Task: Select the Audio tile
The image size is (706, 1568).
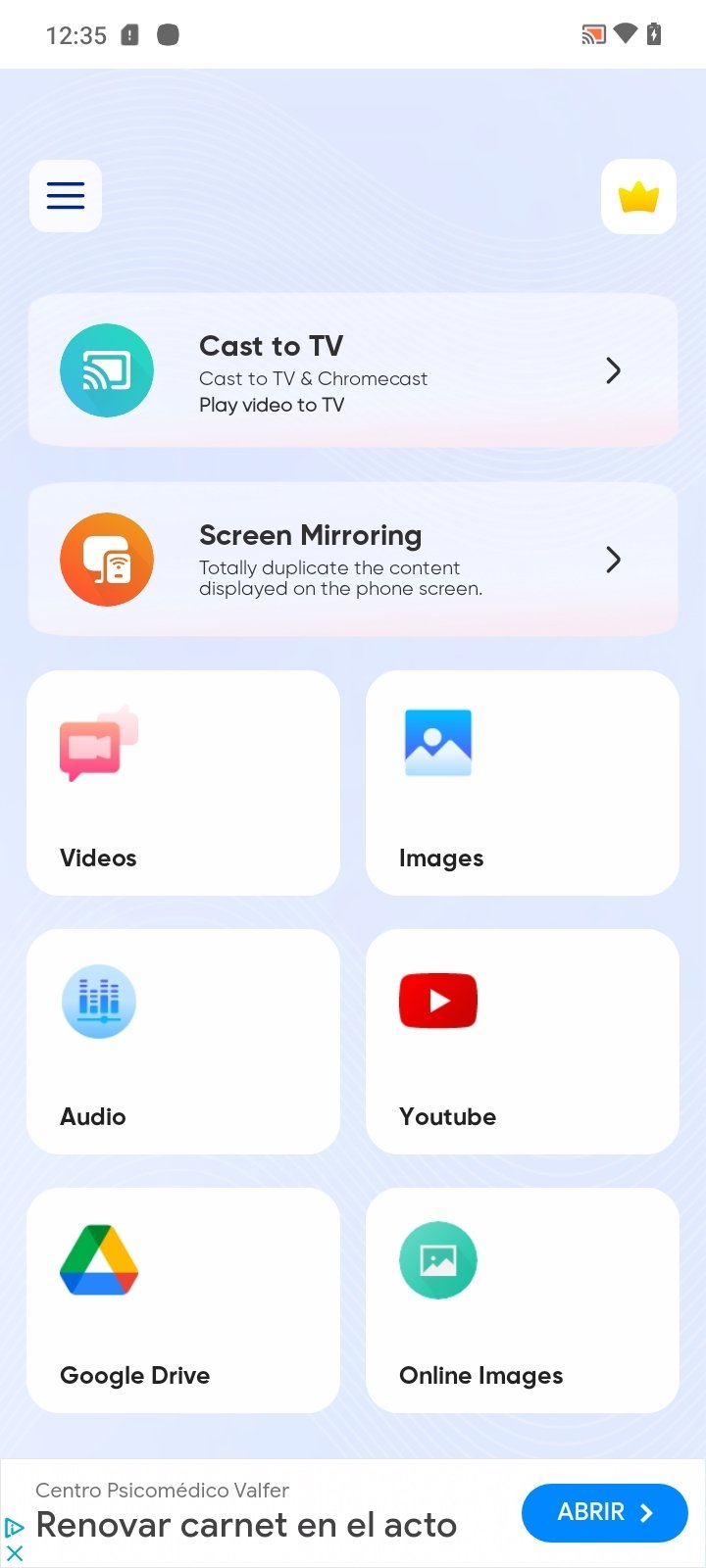Action: coord(183,1042)
